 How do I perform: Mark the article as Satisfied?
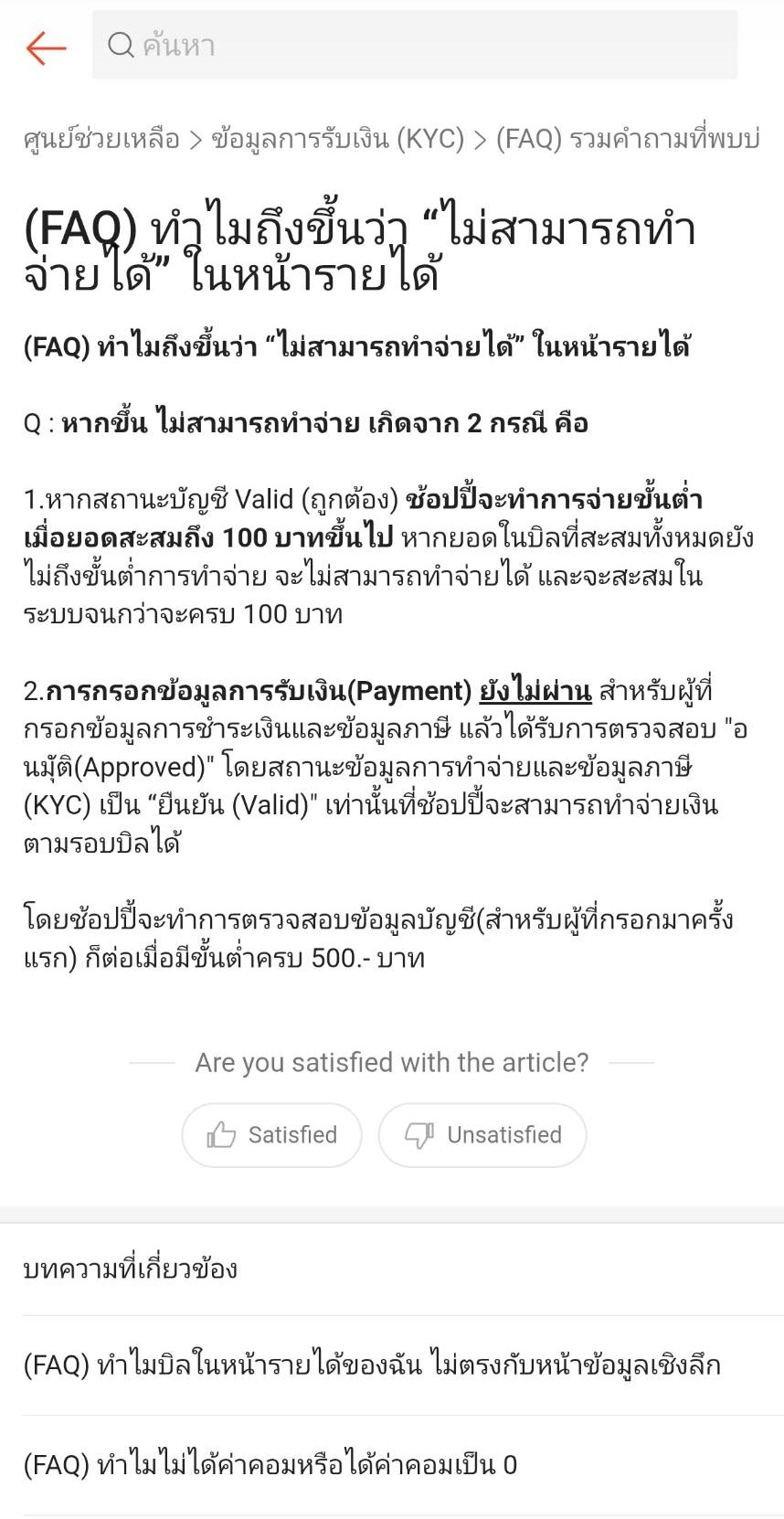272,1135
